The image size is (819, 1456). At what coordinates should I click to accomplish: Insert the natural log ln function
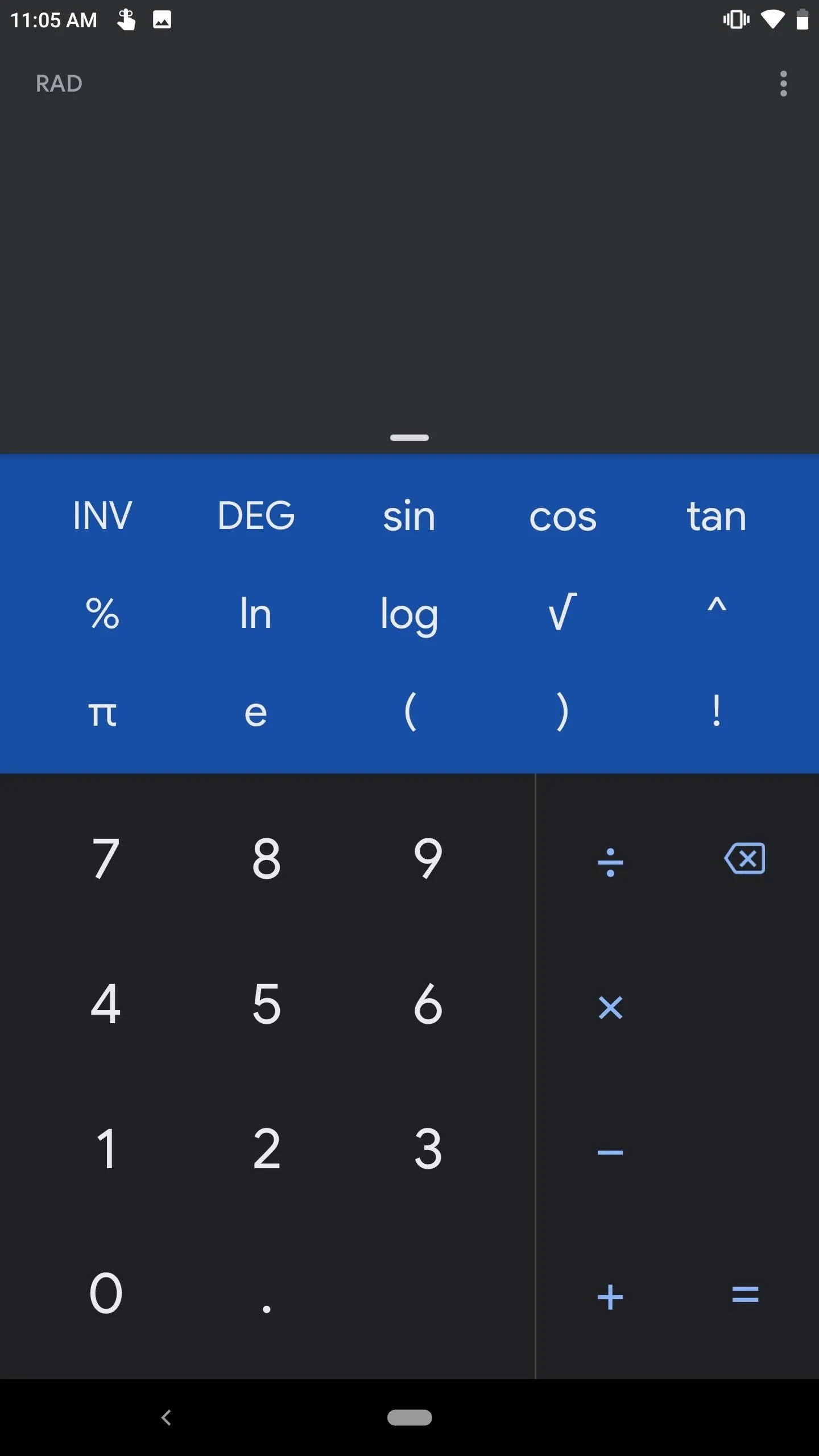click(x=256, y=614)
